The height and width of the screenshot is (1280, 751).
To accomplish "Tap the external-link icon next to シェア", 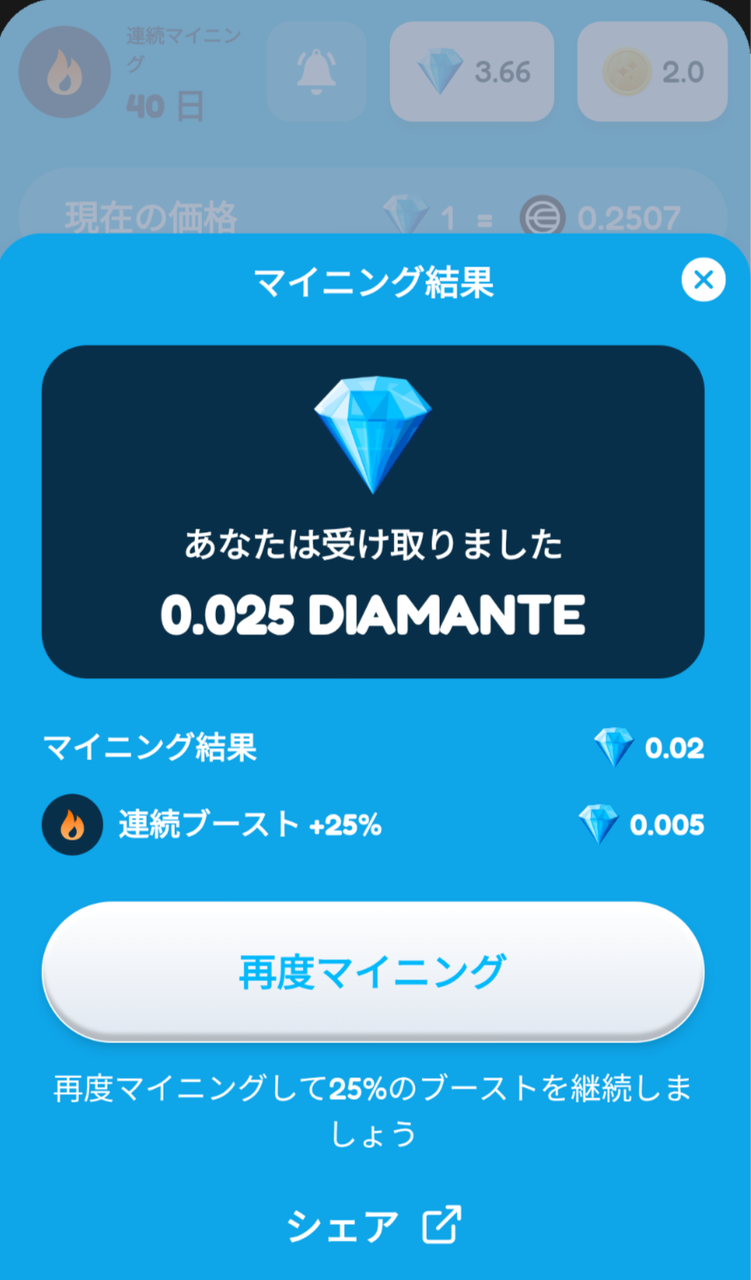I will pos(440,1223).
